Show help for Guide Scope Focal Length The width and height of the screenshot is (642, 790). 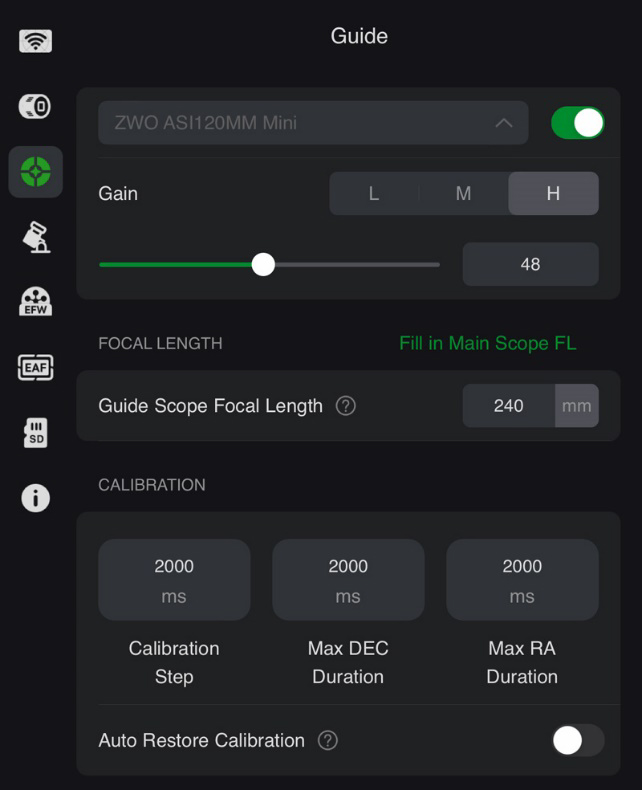[346, 406]
